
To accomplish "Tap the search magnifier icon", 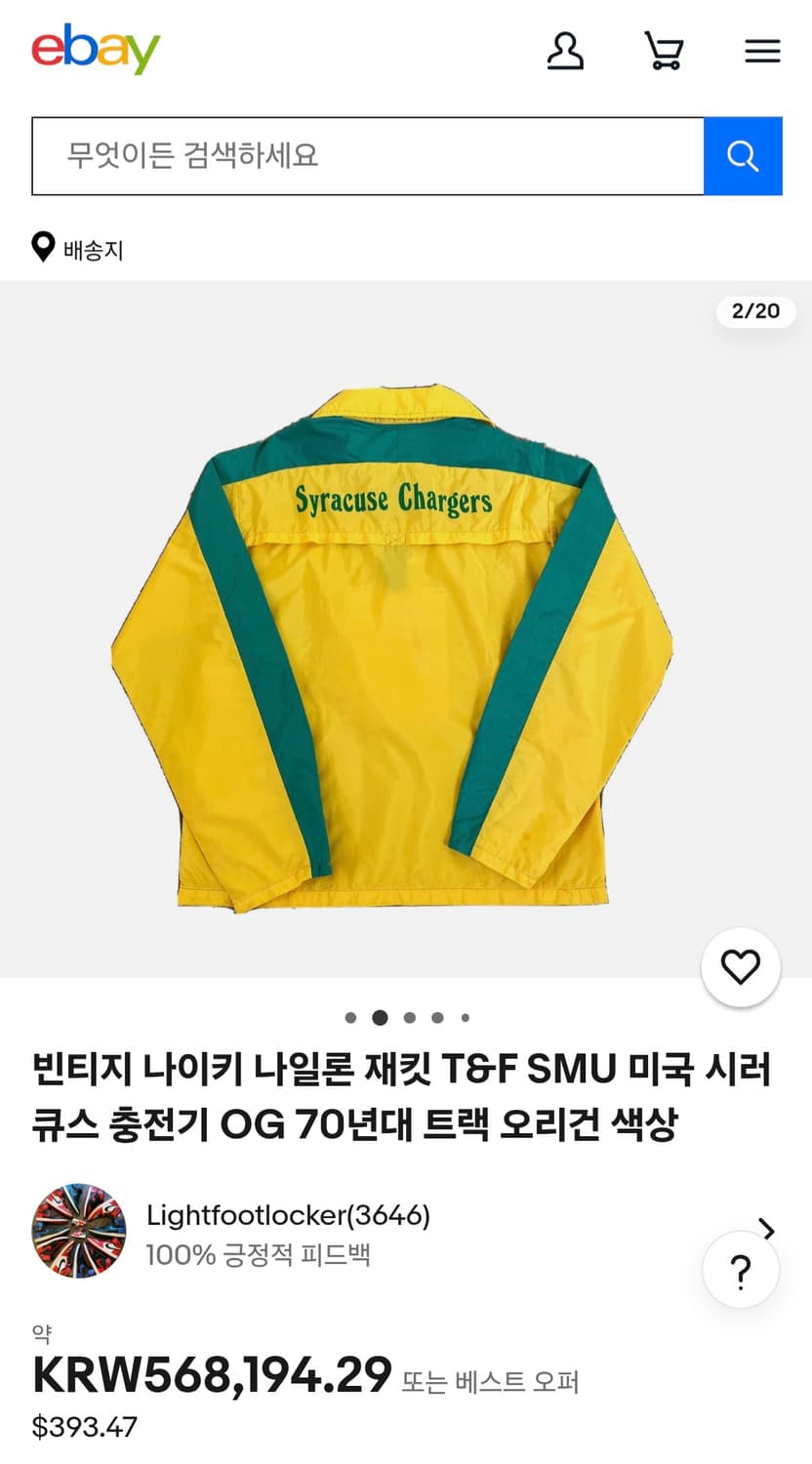I will tap(744, 155).
